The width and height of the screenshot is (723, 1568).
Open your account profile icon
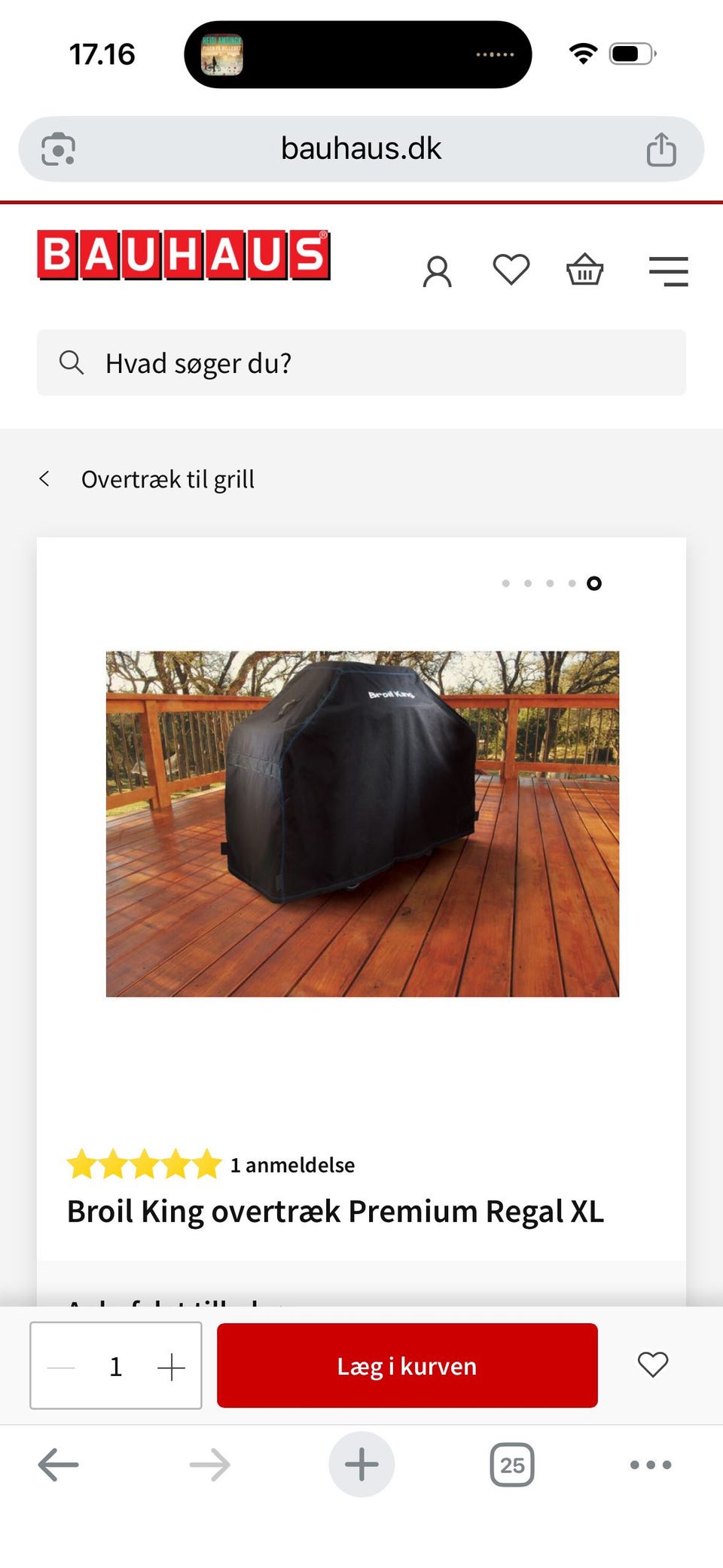[x=438, y=271]
